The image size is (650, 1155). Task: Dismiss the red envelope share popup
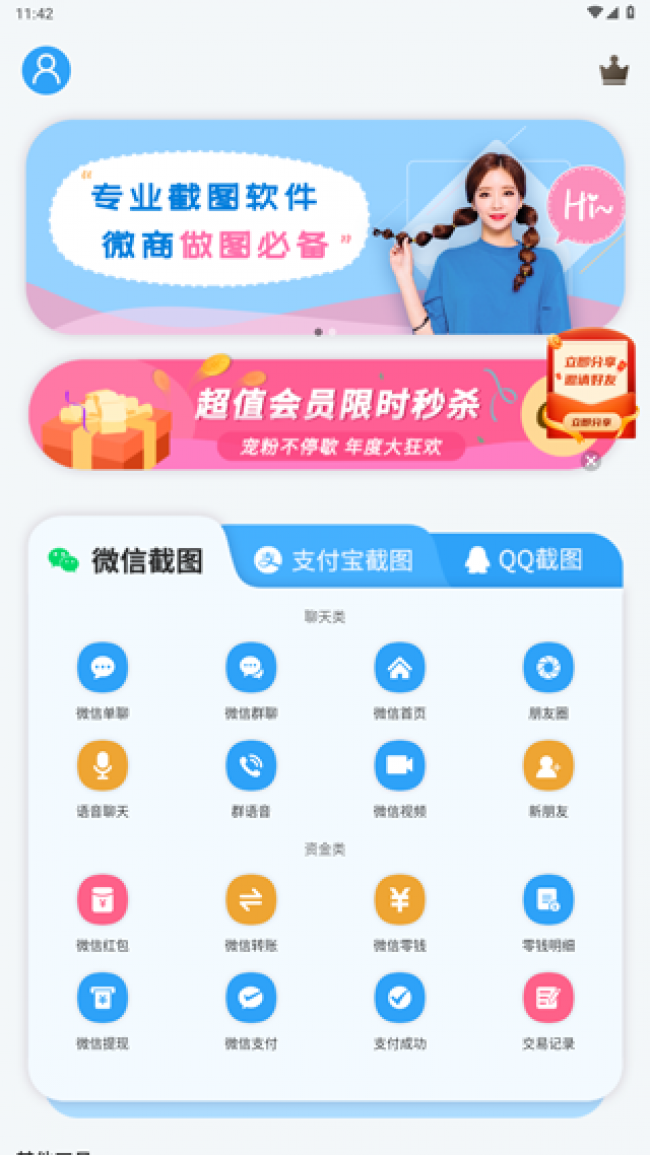[x=591, y=461]
